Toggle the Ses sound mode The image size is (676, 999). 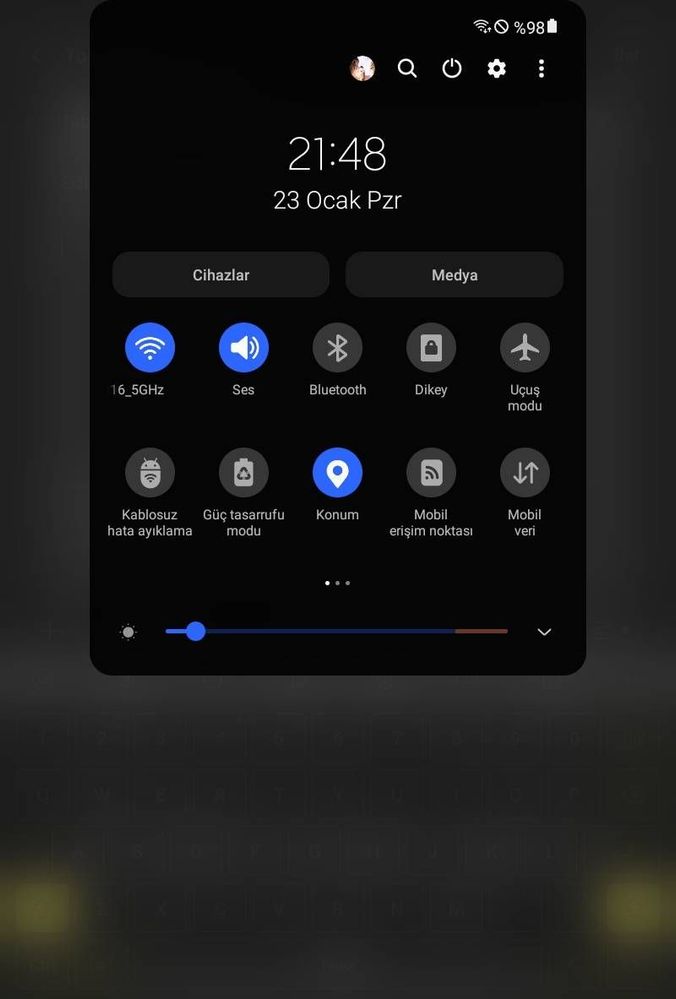[244, 348]
